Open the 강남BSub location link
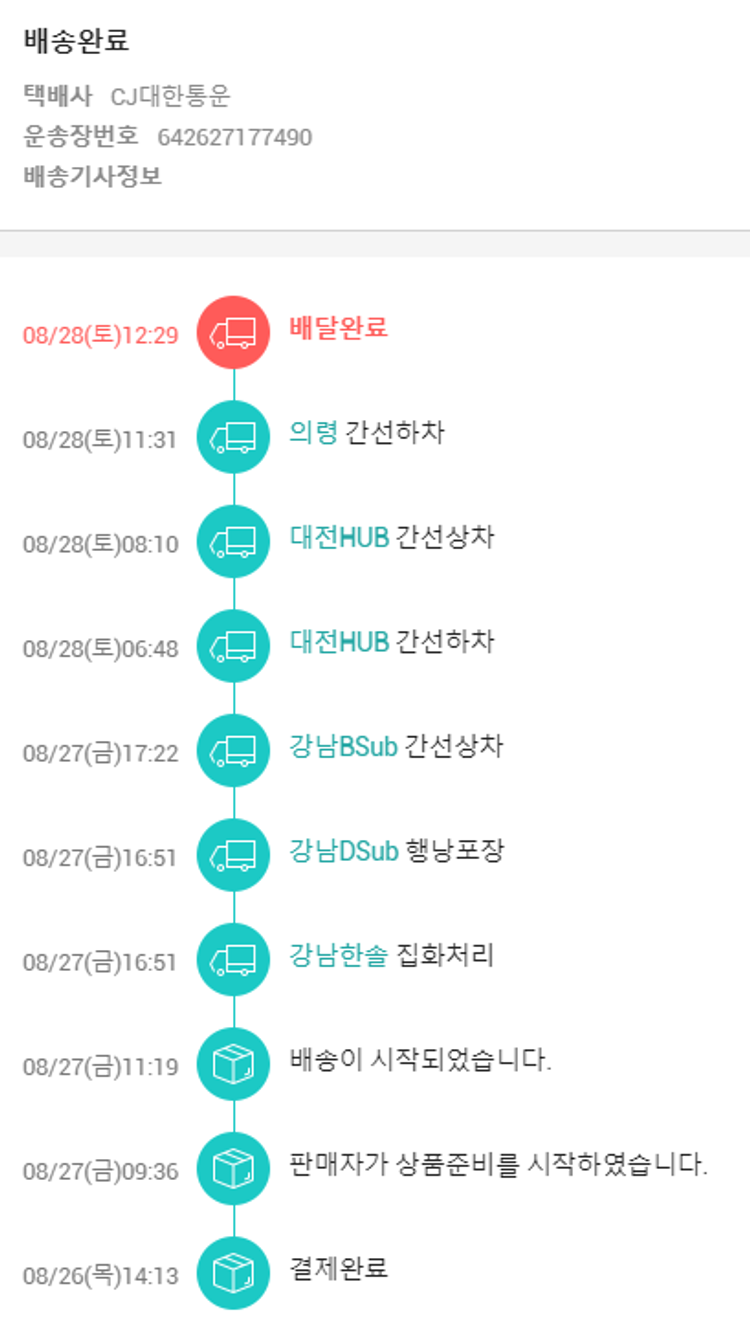This screenshot has width=750, height=1326. click(x=343, y=747)
